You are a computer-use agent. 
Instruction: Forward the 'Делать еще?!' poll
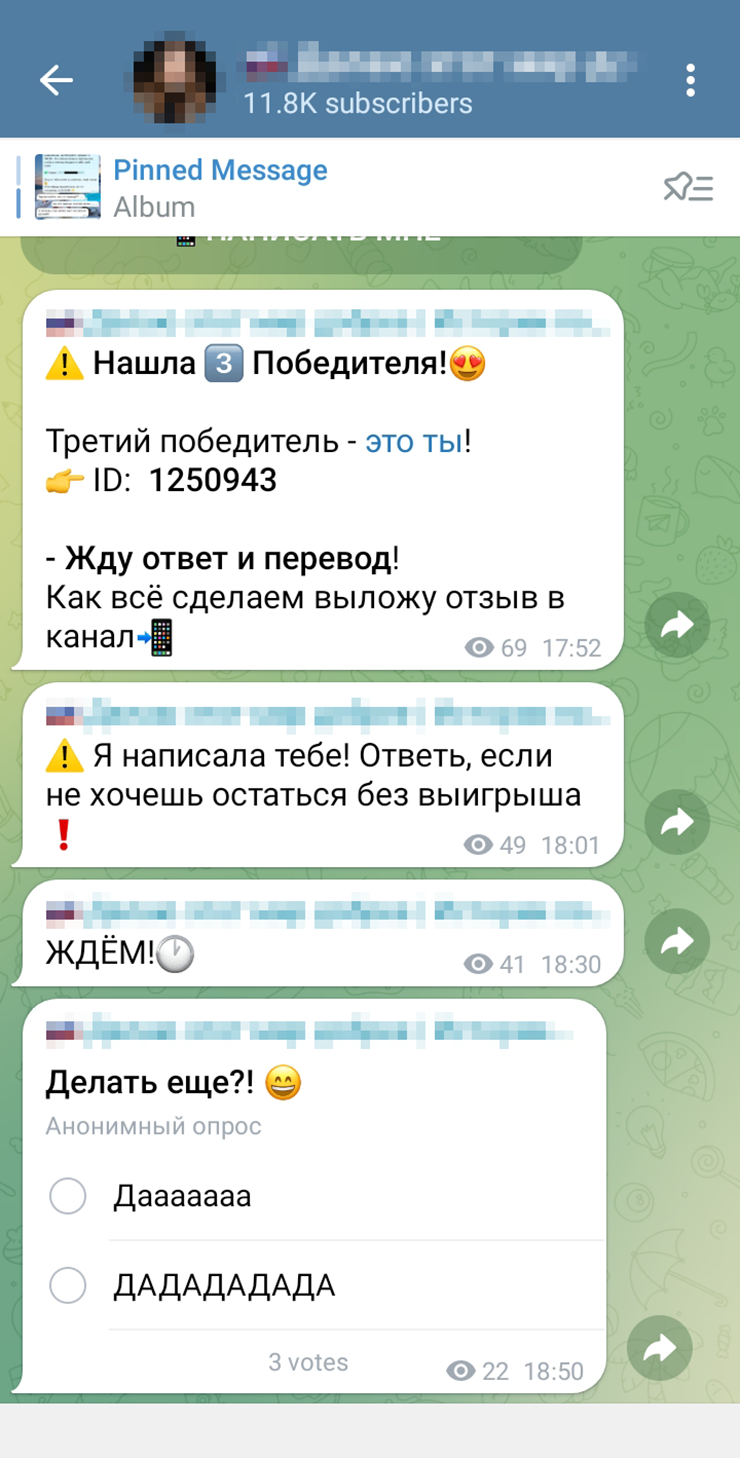click(x=660, y=1349)
